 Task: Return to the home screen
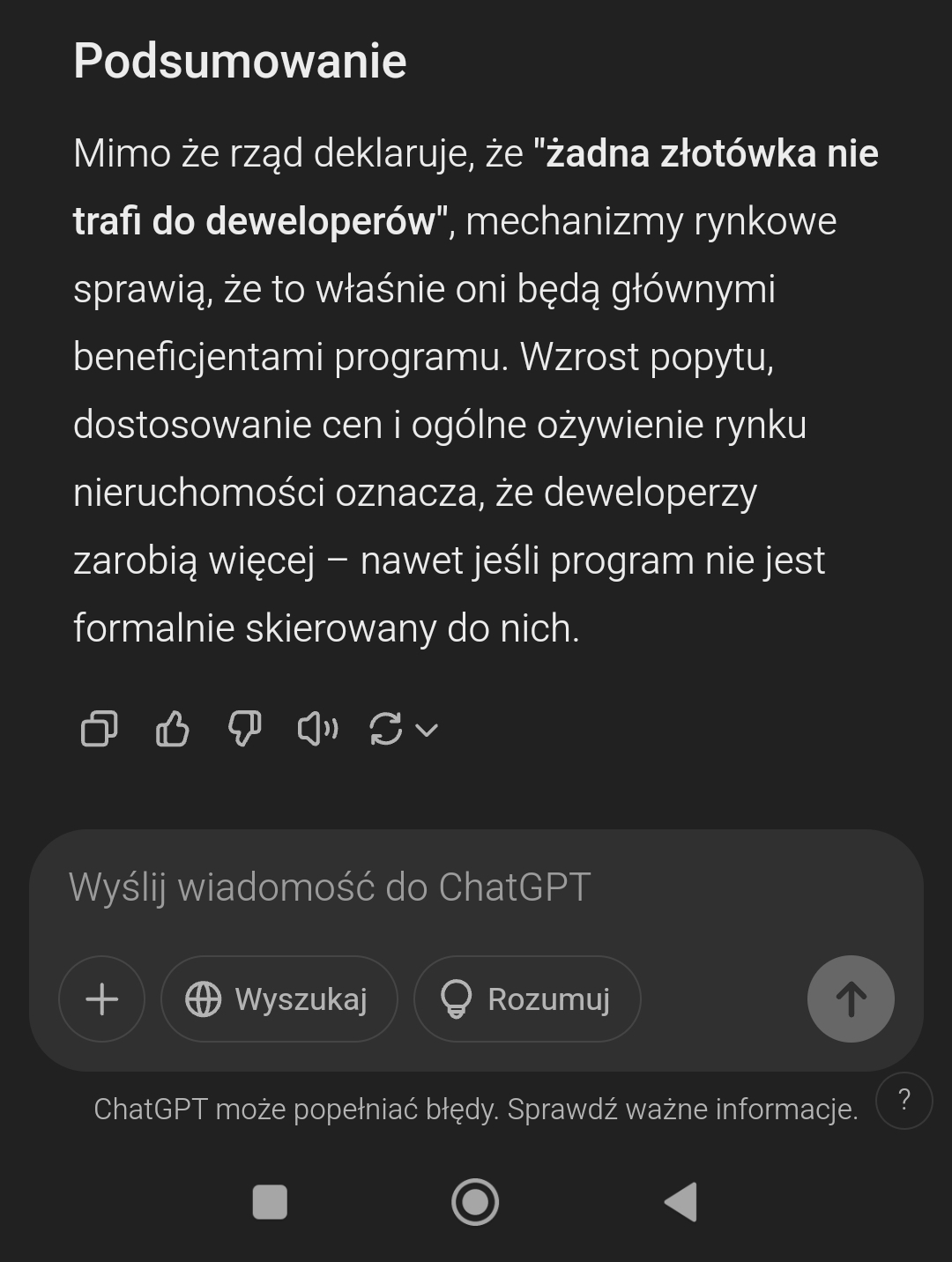475,1202
